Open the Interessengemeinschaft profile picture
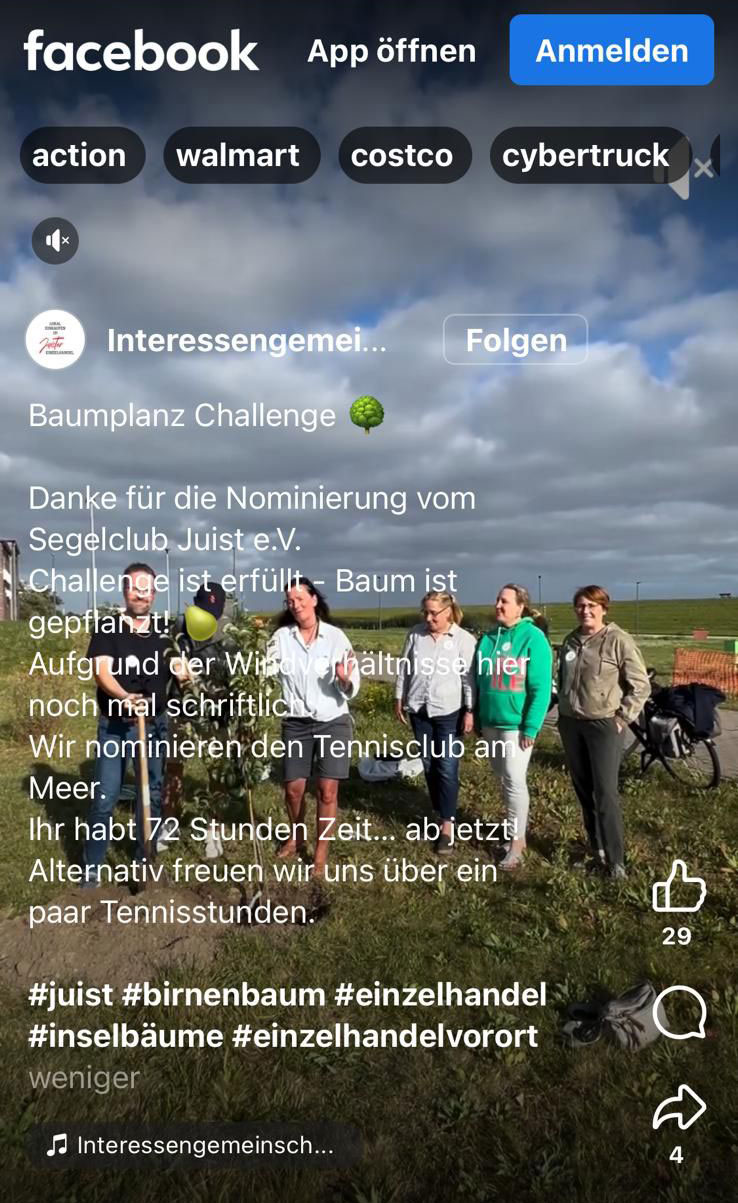 55,340
